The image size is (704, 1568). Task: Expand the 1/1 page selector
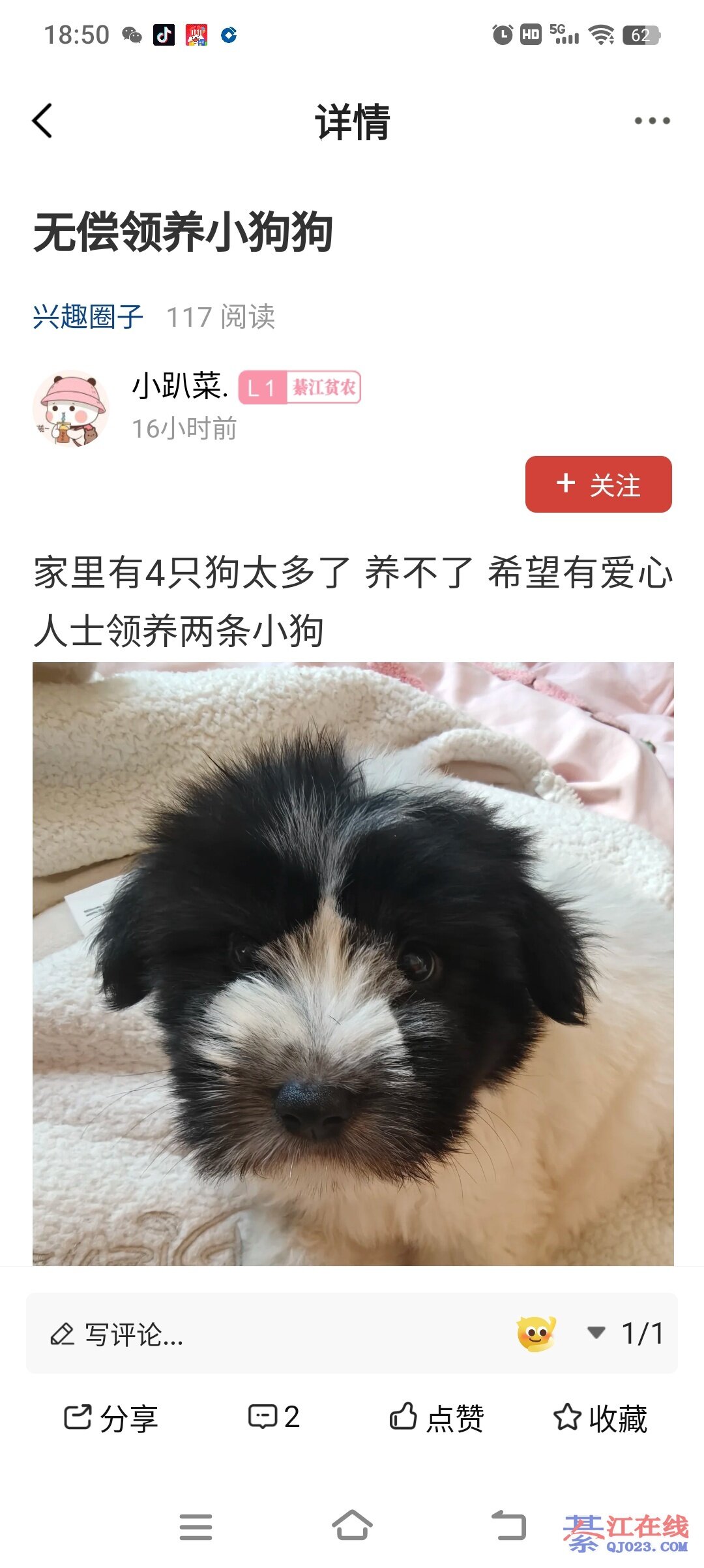pyautogui.click(x=626, y=1333)
